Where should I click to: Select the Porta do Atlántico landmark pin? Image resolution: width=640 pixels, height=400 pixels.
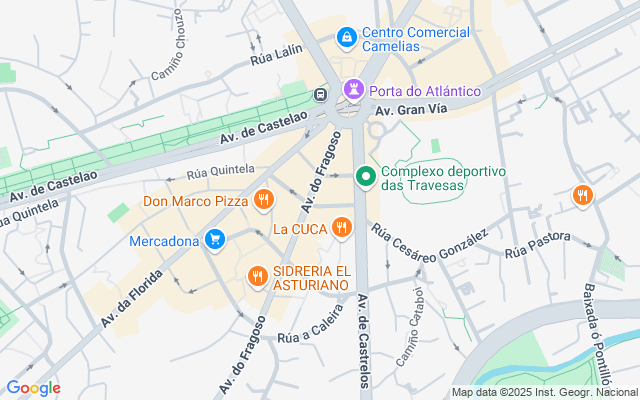[x=353, y=91]
